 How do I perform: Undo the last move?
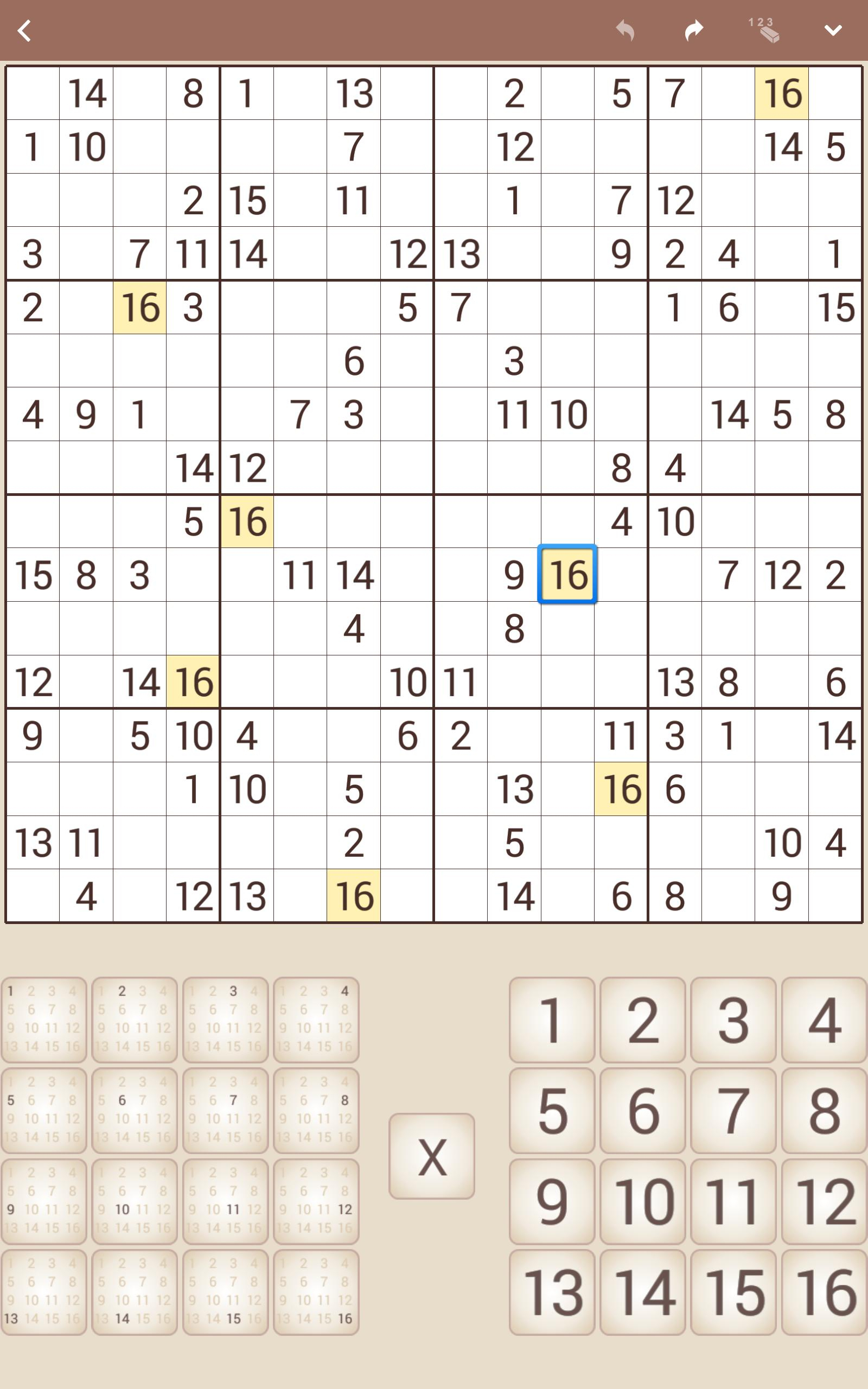pos(624,30)
